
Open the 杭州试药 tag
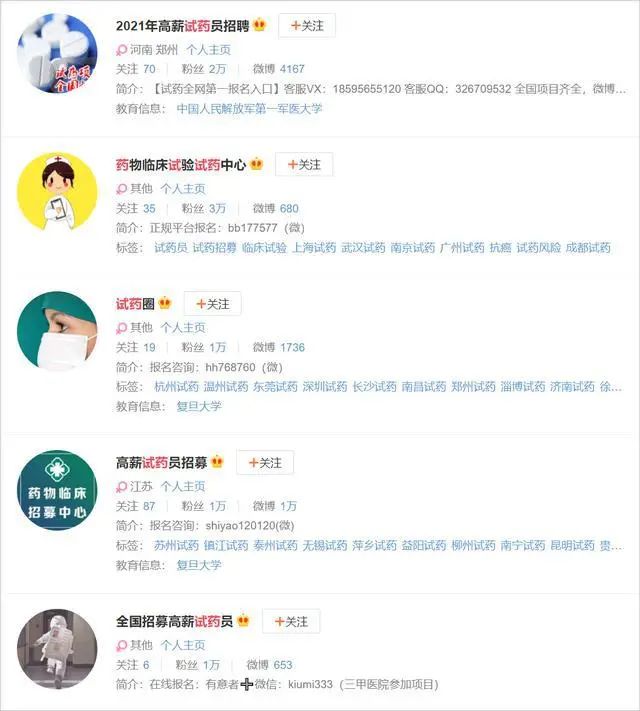(x=175, y=387)
